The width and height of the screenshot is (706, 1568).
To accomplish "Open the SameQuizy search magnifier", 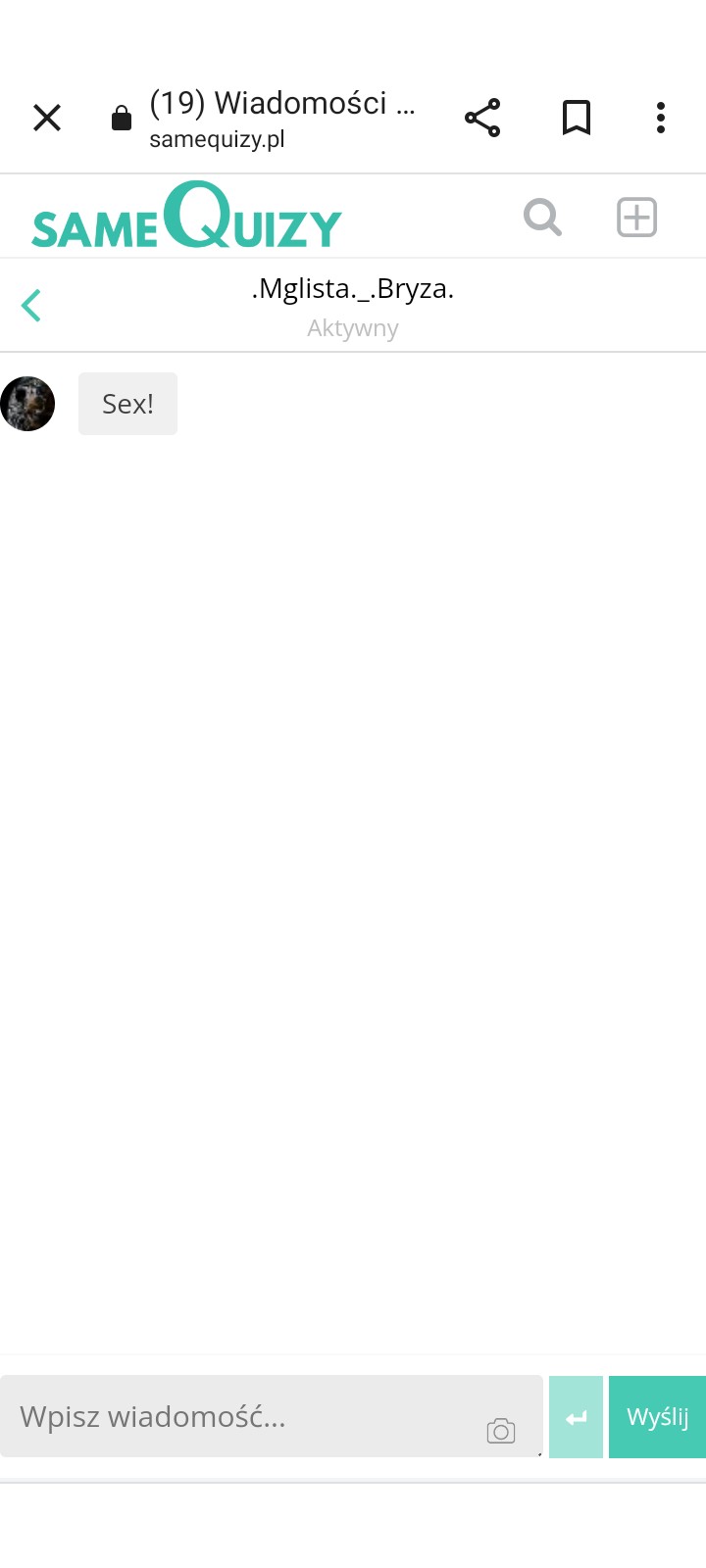I will [542, 217].
